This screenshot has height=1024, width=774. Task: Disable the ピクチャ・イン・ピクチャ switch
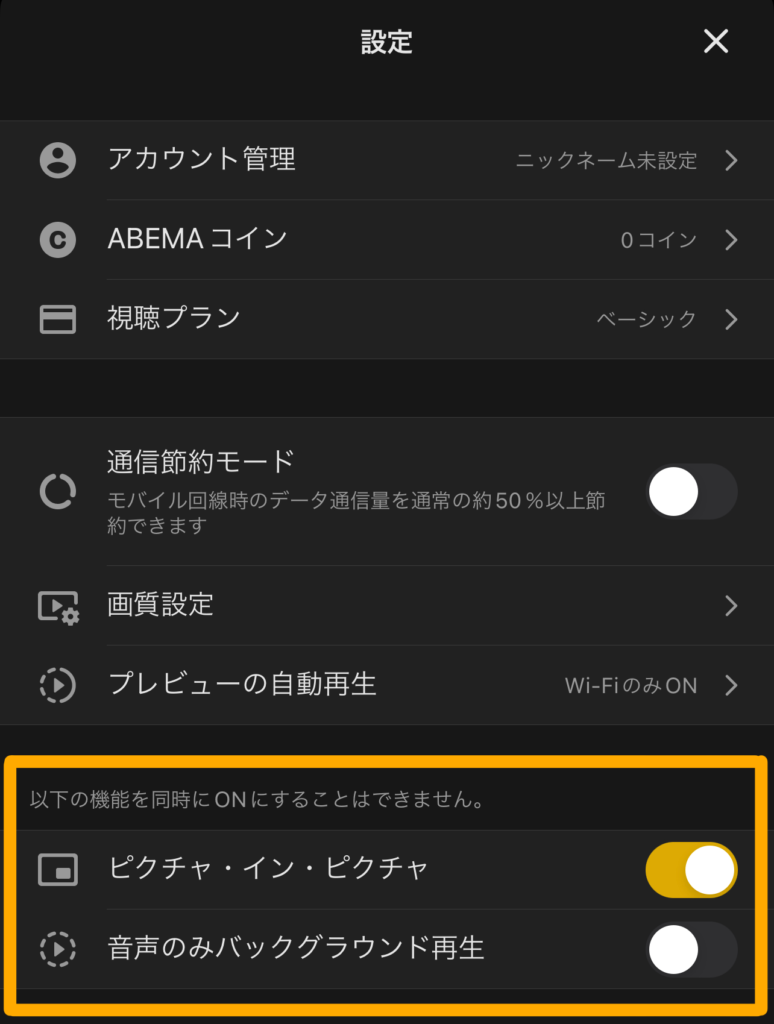692,870
